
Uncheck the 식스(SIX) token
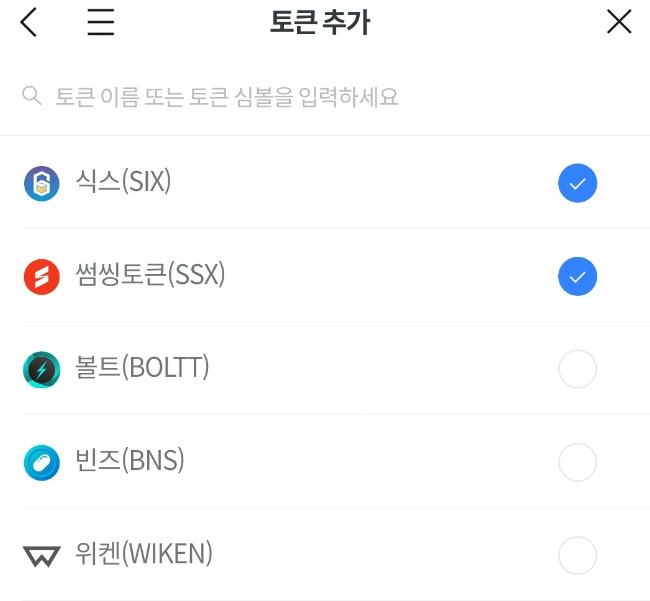(577, 183)
